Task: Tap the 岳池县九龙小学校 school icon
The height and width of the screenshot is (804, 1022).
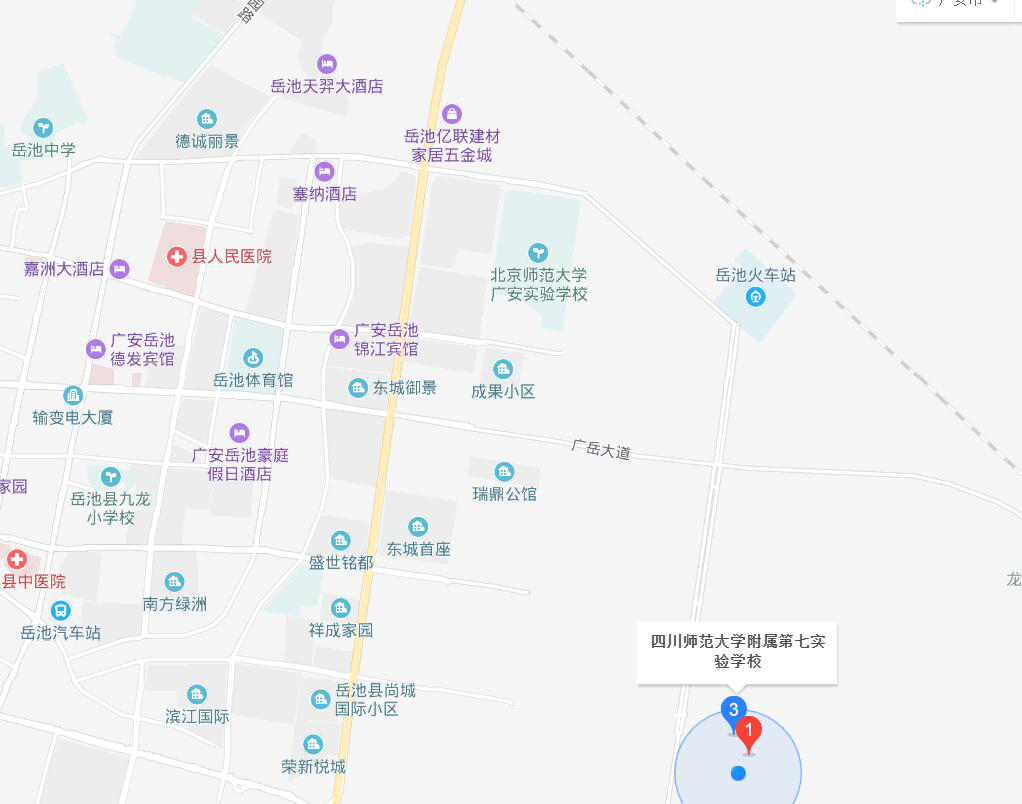Action: click(110, 476)
